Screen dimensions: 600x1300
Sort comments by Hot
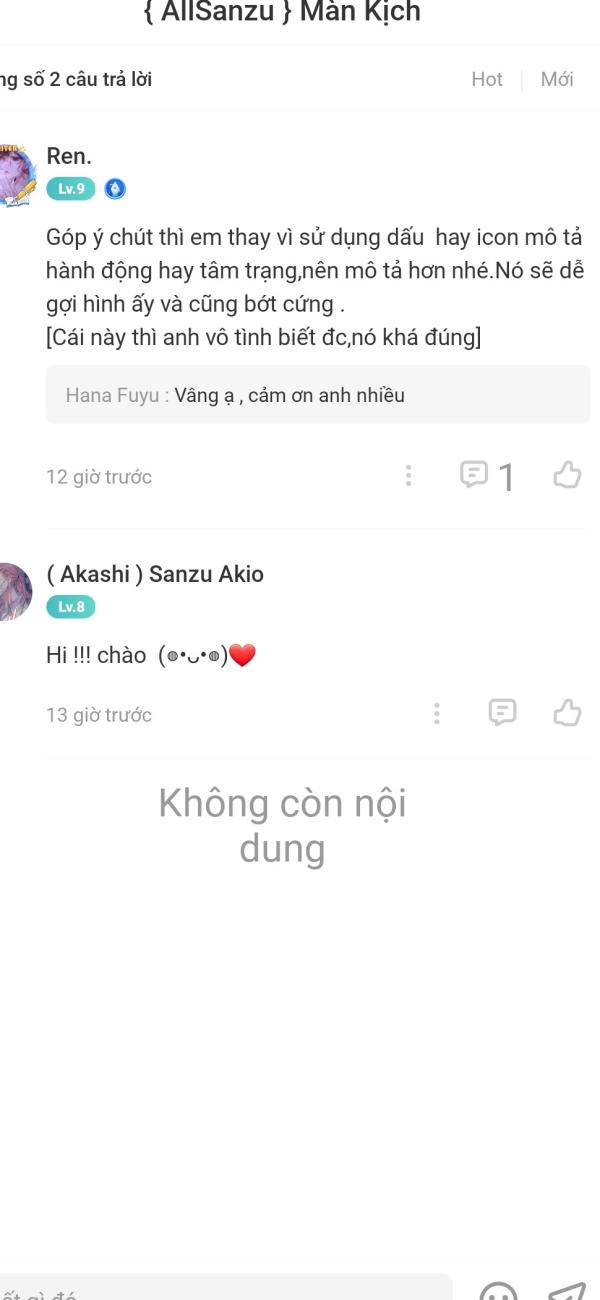pyautogui.click(x=487, y=80)
